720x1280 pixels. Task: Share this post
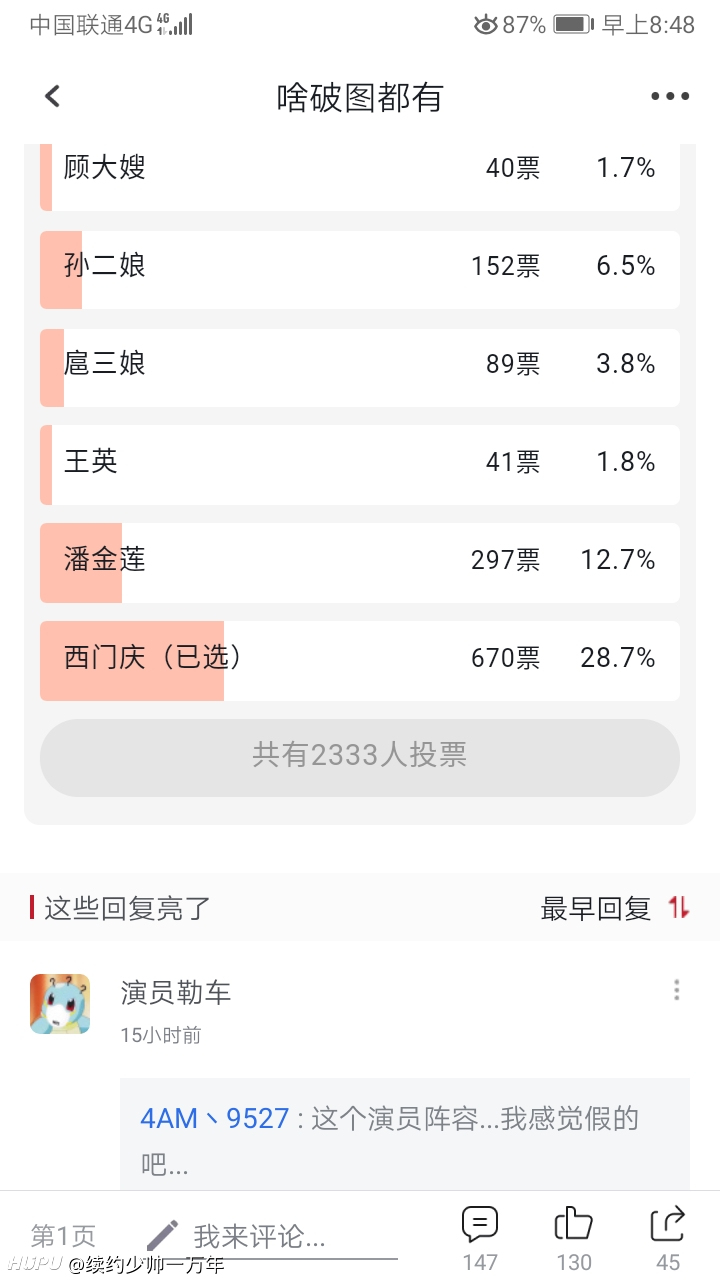[668, 1238]
